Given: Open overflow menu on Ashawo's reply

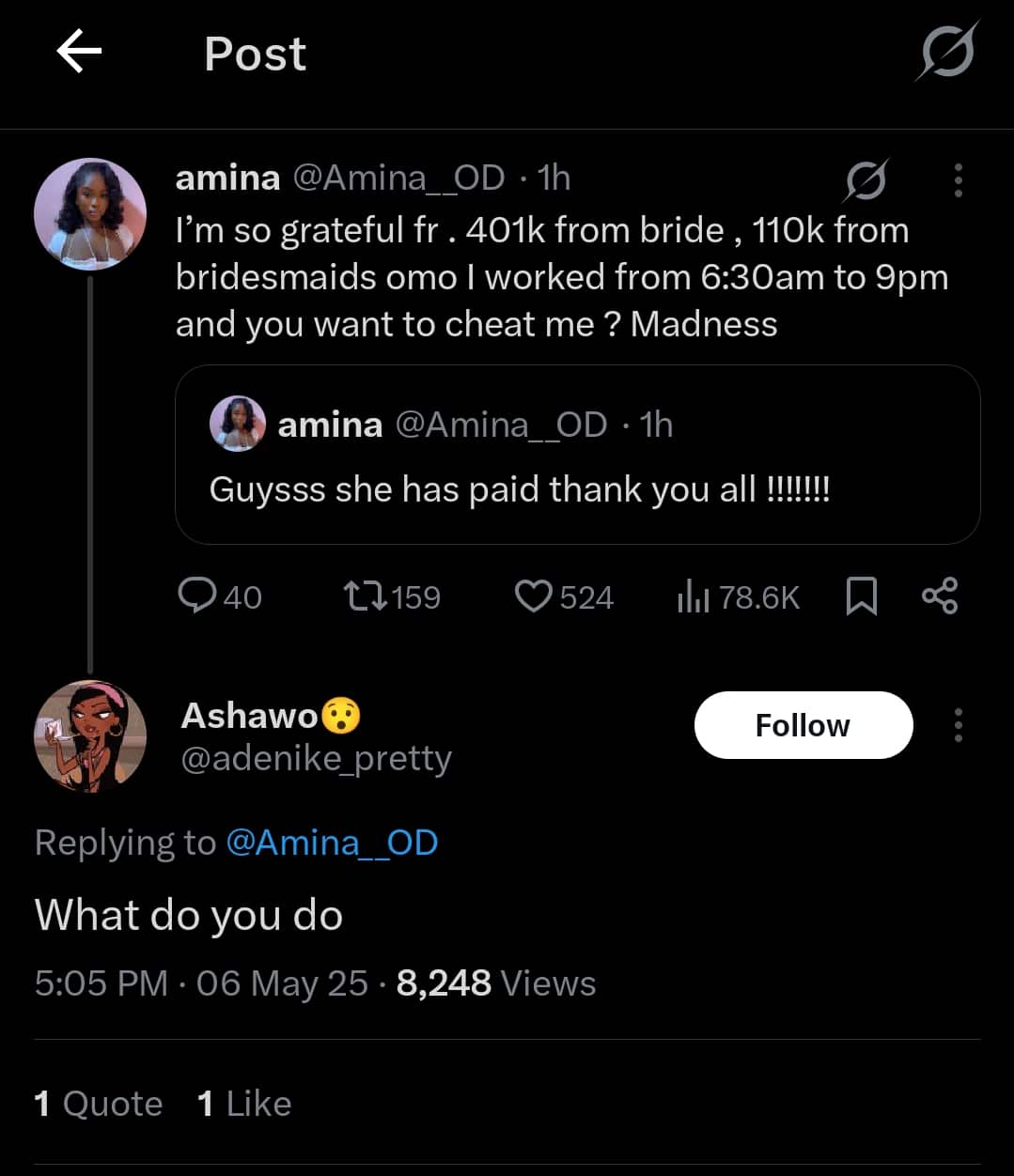Looking at the screenshot, I should [x=958, y=725].
